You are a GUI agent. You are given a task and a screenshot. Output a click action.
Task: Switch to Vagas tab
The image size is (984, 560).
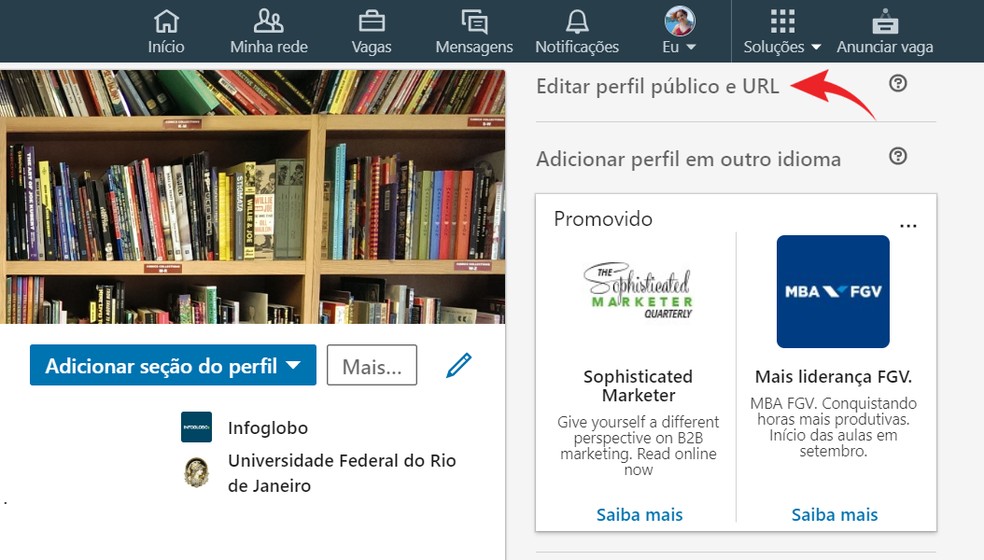(x=371, y=31)
